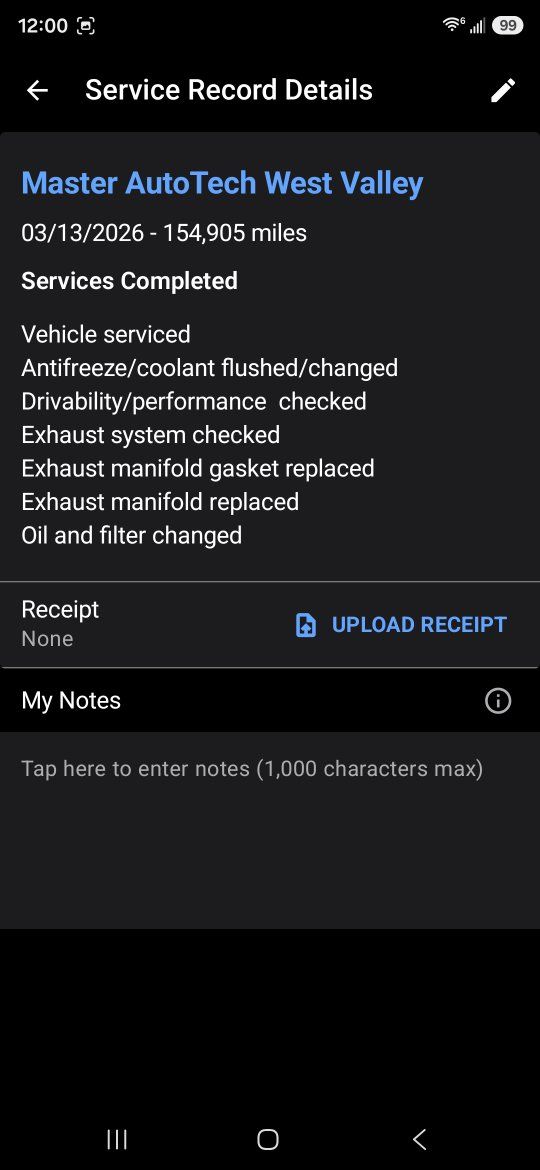Go to the home screen via system nav

[x=268, y=1139]
